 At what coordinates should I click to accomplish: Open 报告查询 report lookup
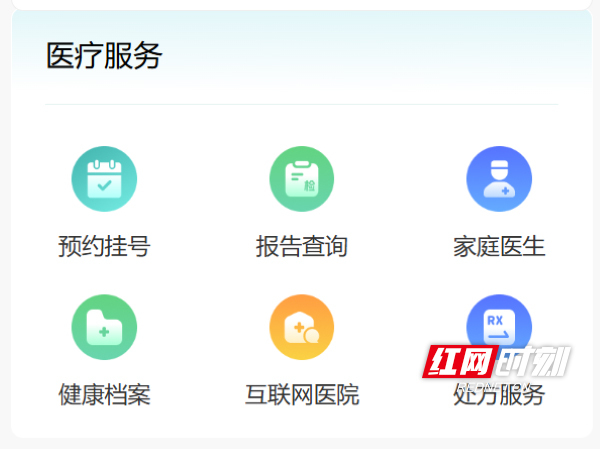click(301, 180)
